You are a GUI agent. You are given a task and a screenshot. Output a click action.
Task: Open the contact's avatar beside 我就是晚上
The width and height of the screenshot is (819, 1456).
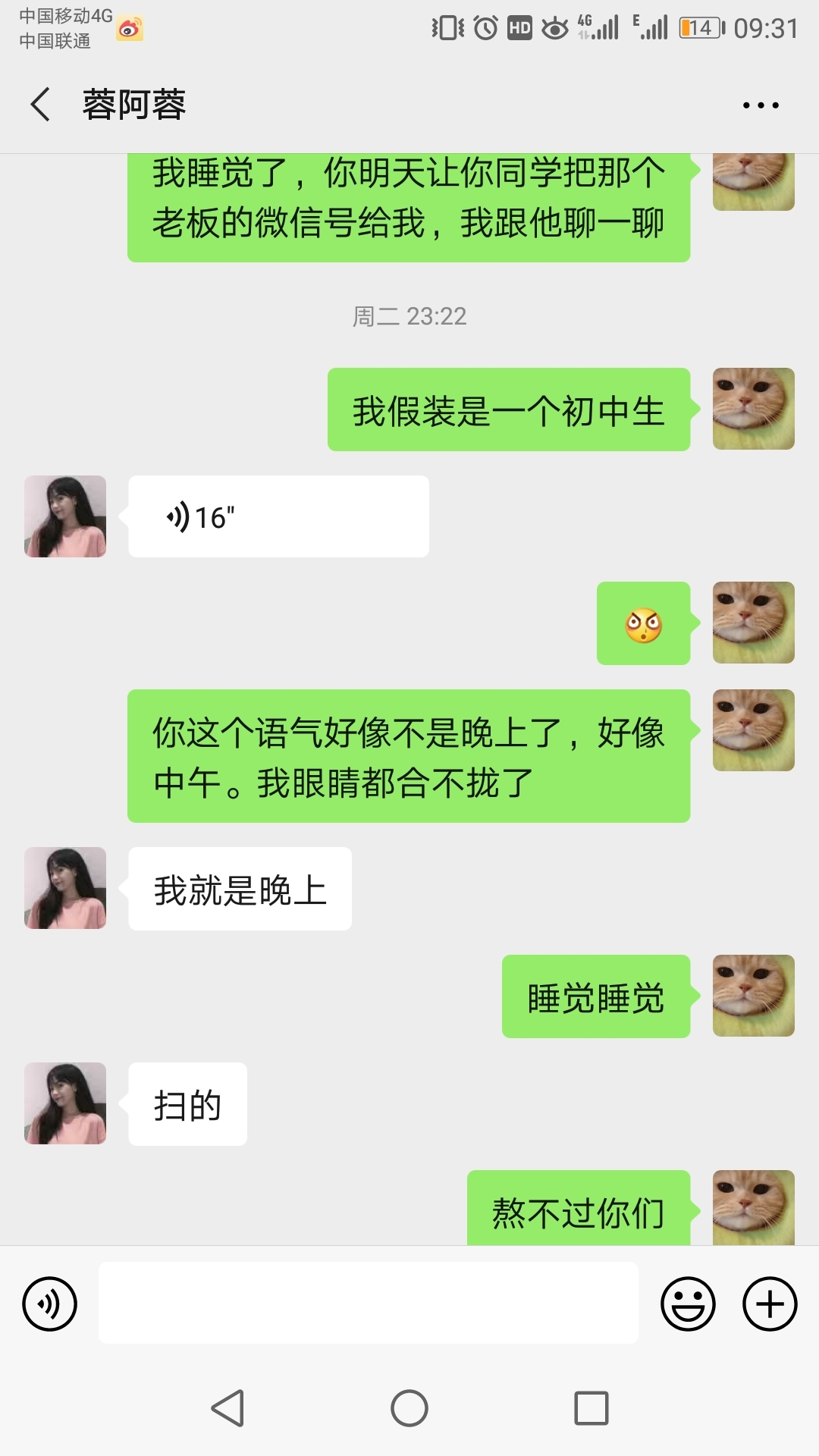pos(65,888)
